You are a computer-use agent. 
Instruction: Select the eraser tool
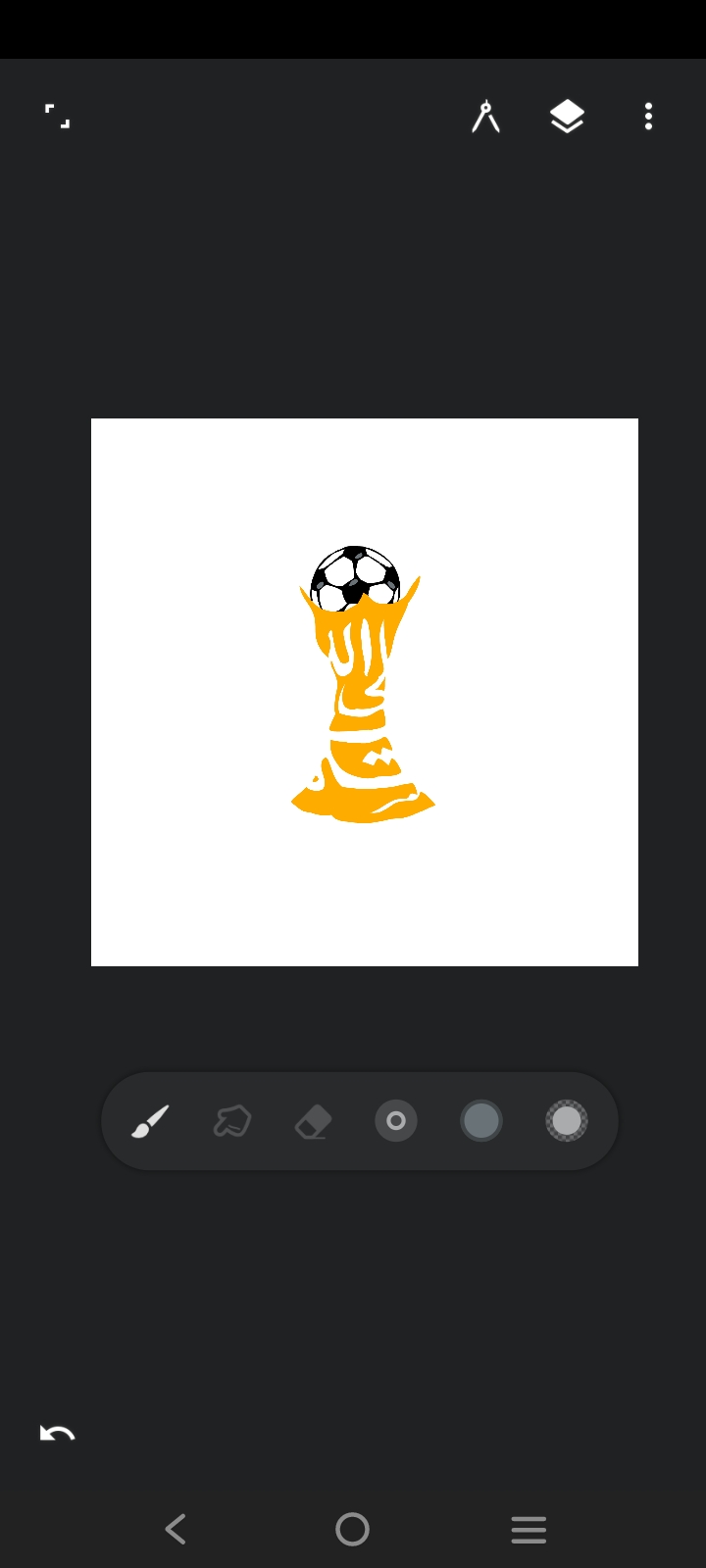coord(314,1121)
